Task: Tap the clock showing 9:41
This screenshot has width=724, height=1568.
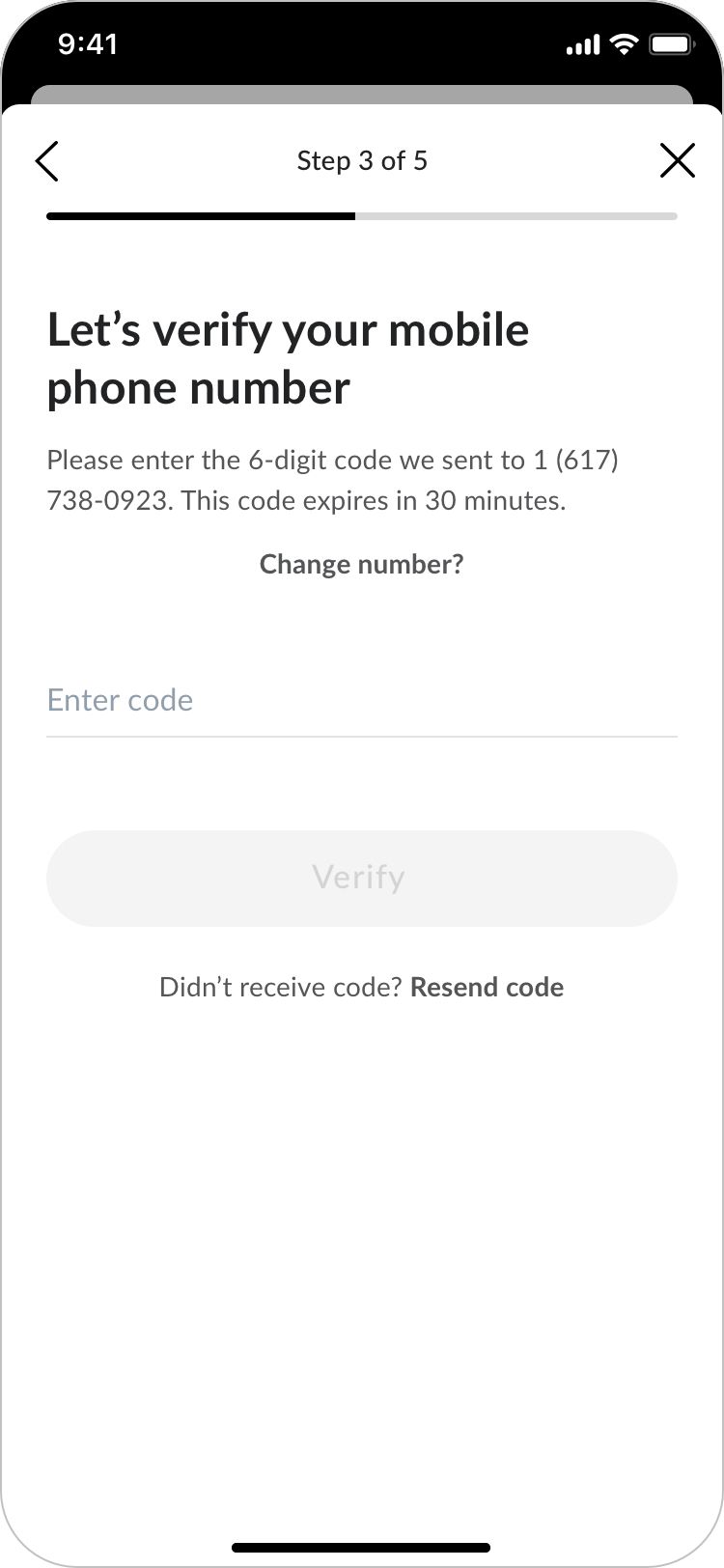Action: pos(89,43)
